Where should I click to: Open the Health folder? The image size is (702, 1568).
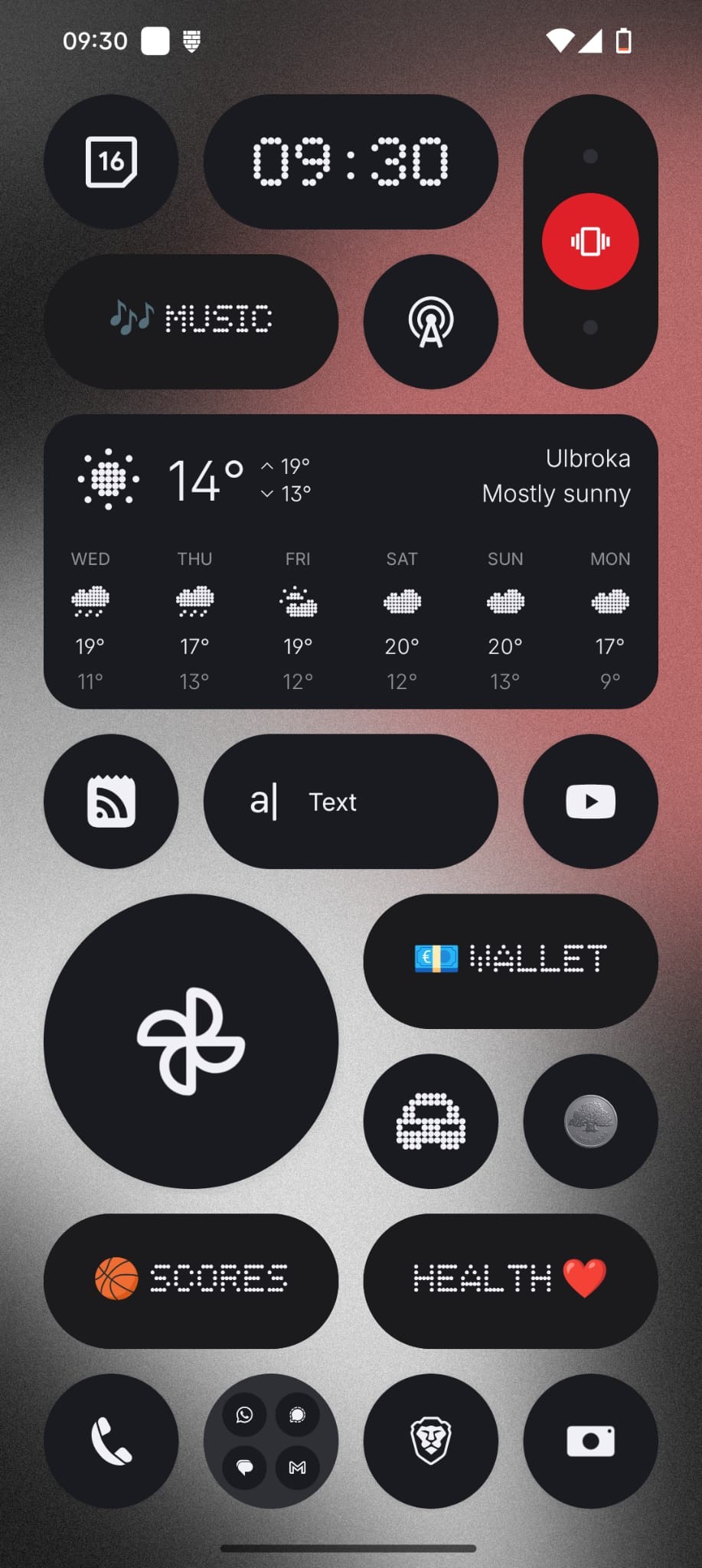point(510,1280)
